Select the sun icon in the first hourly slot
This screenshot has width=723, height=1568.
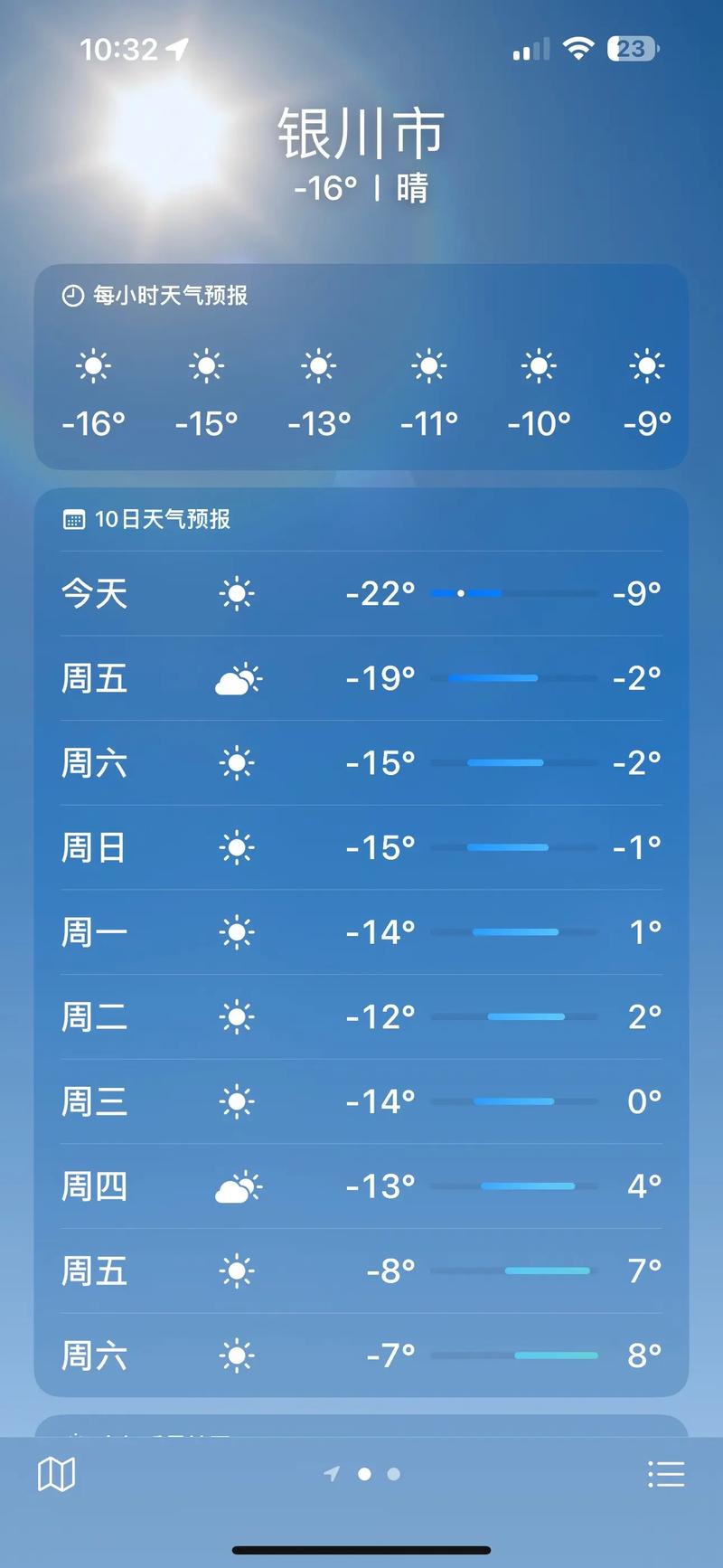pyautogui.click(x=93, y=364)
